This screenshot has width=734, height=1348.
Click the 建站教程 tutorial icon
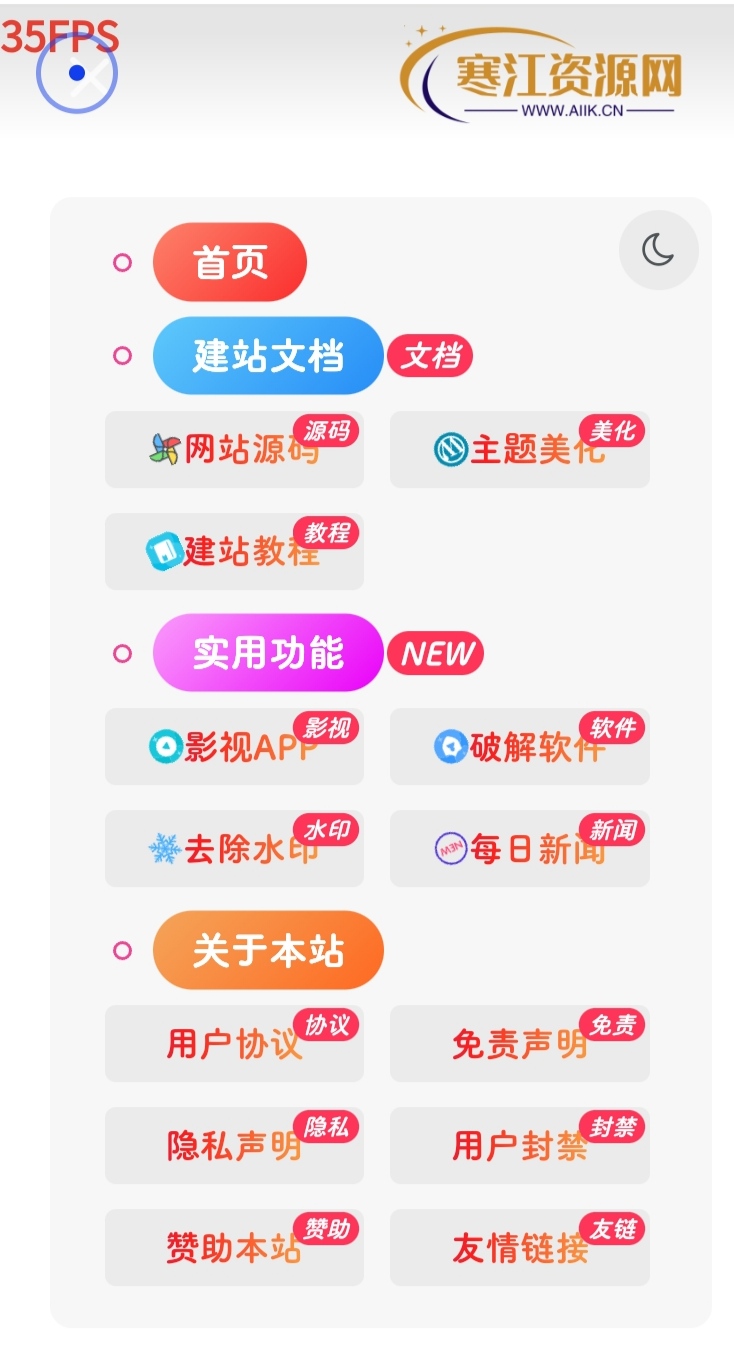coord(163,551)
